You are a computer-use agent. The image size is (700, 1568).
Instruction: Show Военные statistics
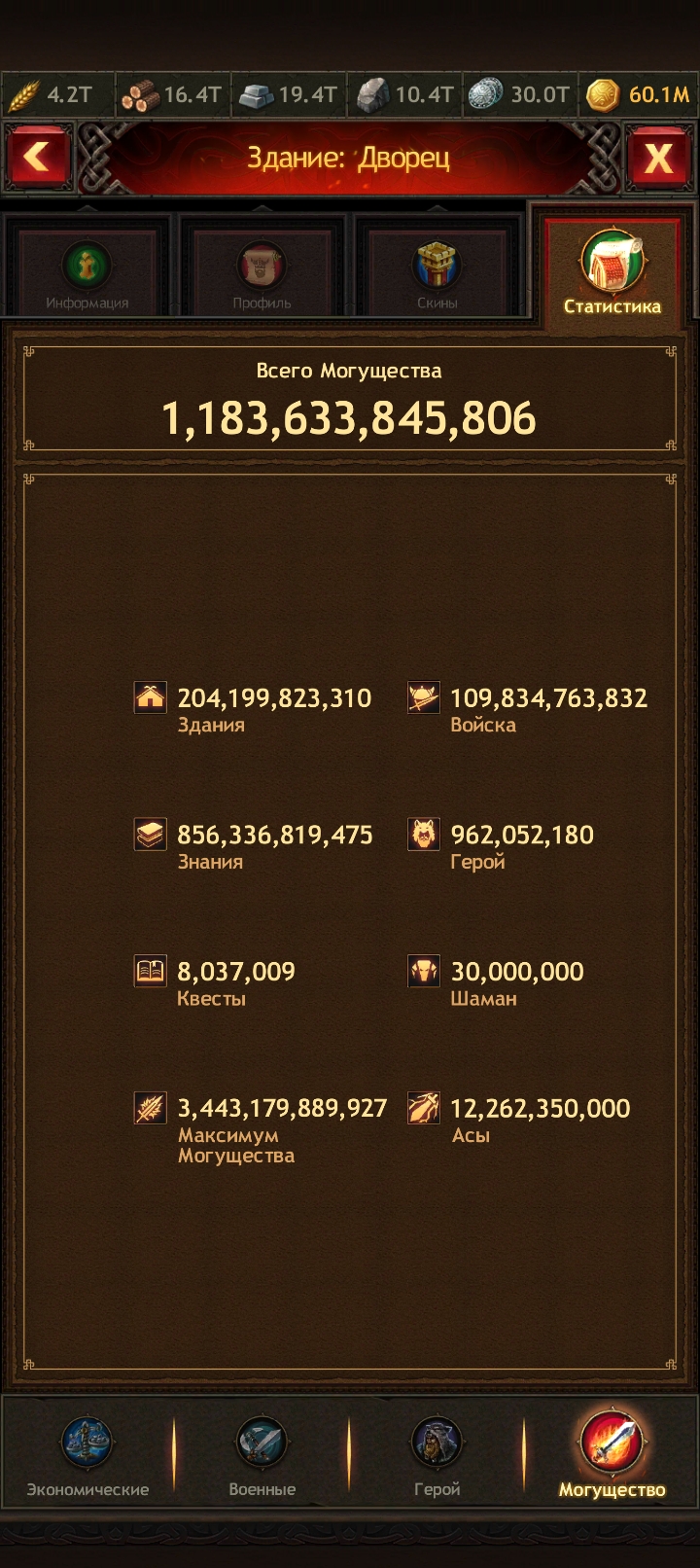[x=262, y=1455]
